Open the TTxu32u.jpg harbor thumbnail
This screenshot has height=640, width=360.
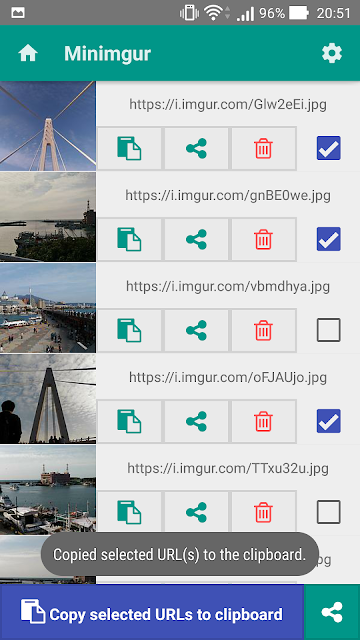tap(48, 490)
